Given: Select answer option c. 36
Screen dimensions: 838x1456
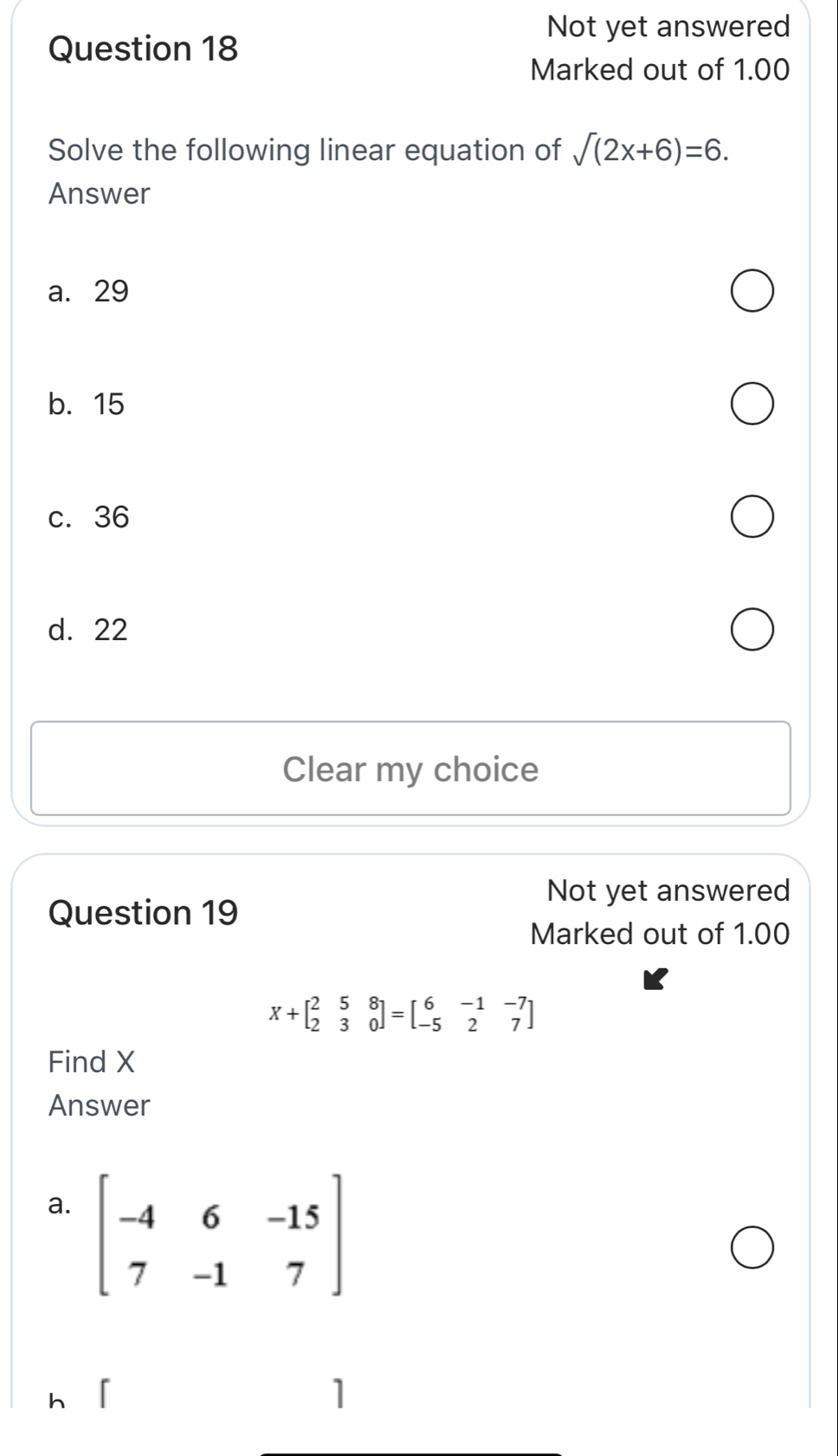Looking at the screenshot, I should click(x=751, y=515).
